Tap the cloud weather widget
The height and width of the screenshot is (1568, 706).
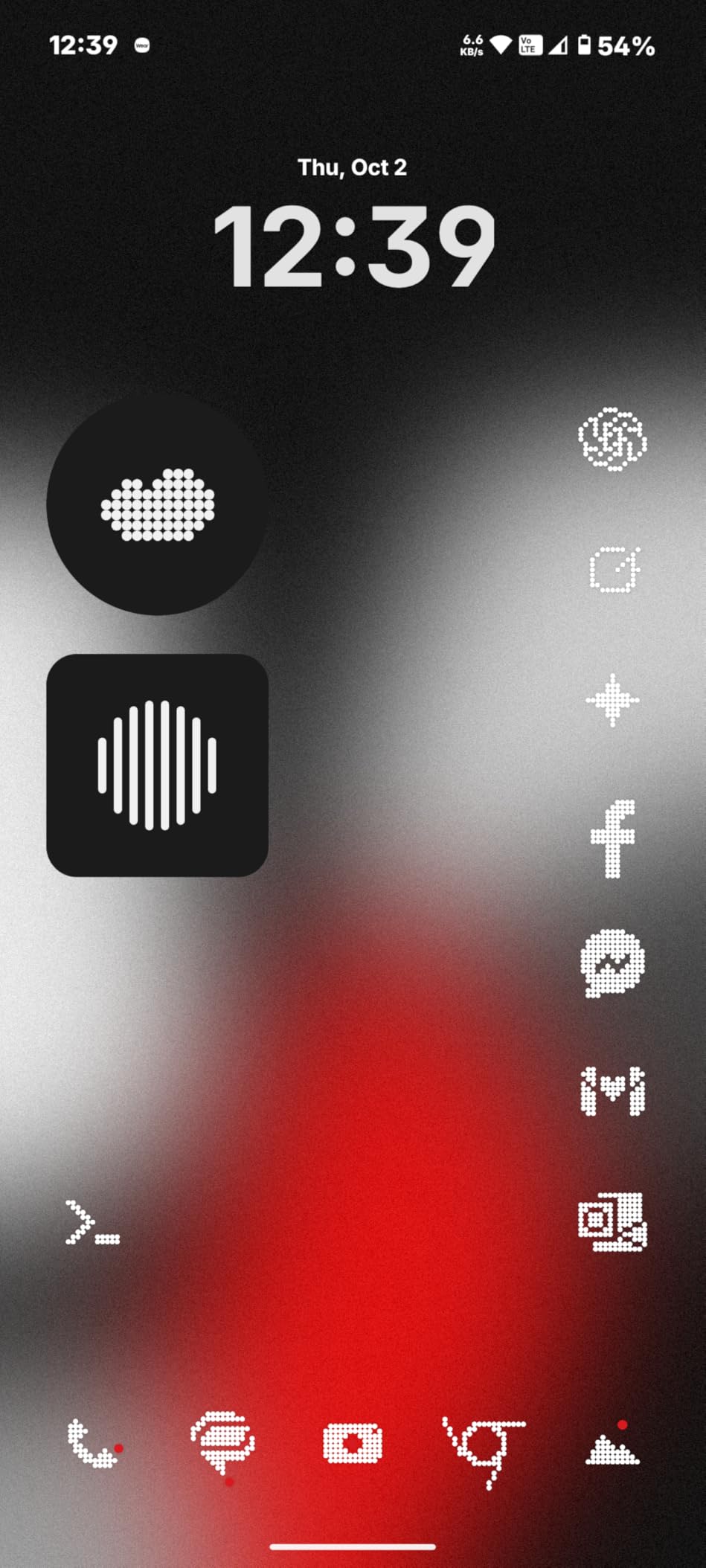[157, 505]
